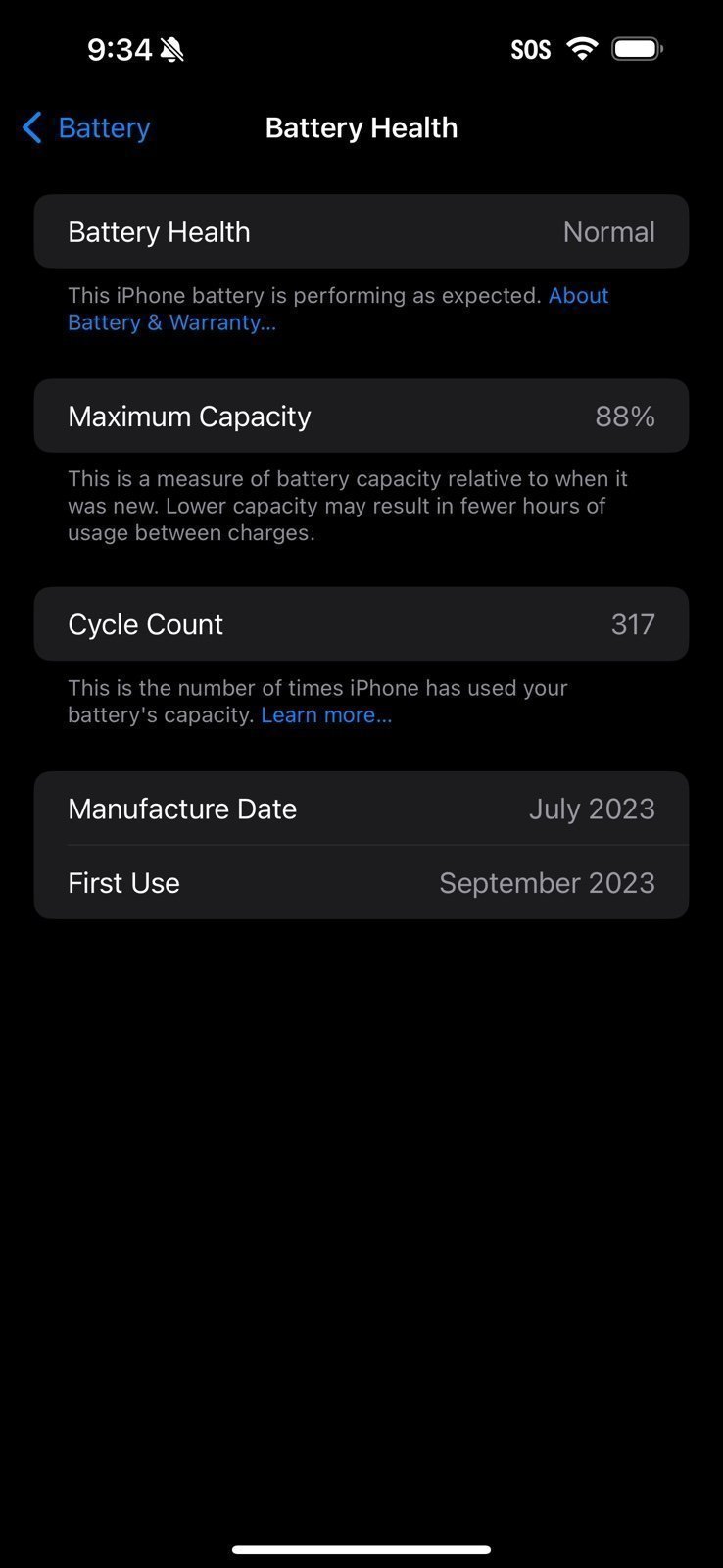Tap the 317 cycle count value
This screenshot has height=1568, width=723.
[633, 624]
